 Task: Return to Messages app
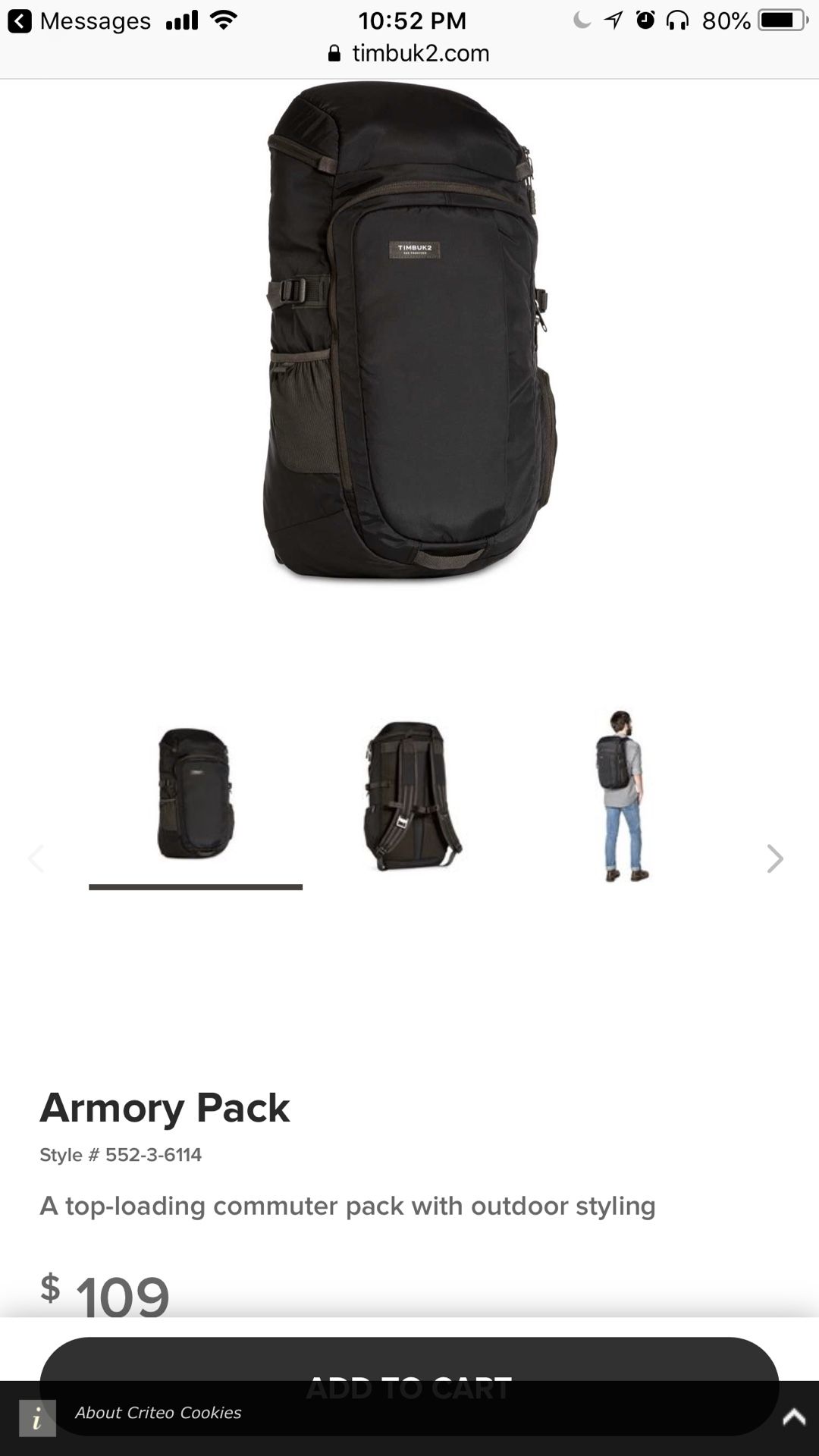(x=79, y=20)
